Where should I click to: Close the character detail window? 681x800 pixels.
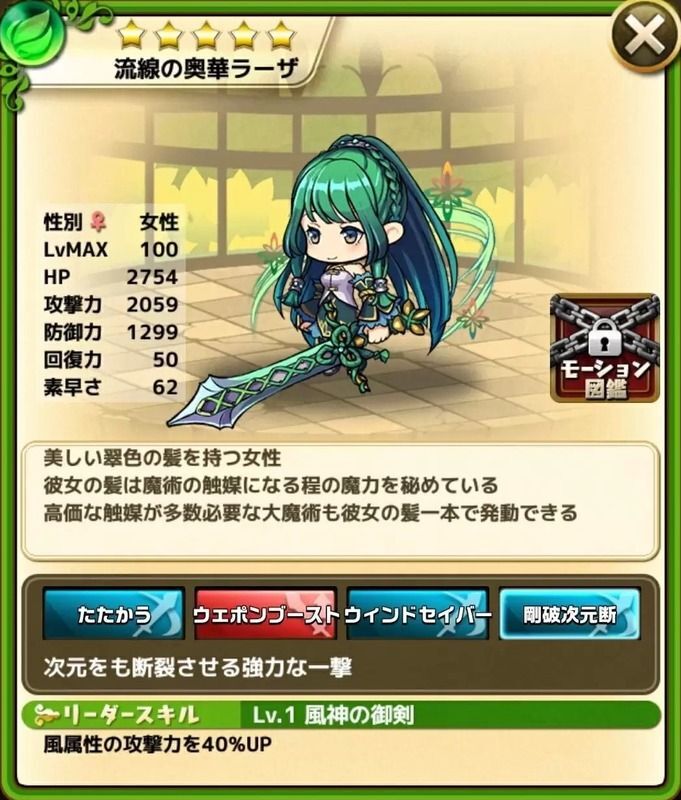[643, 37]
